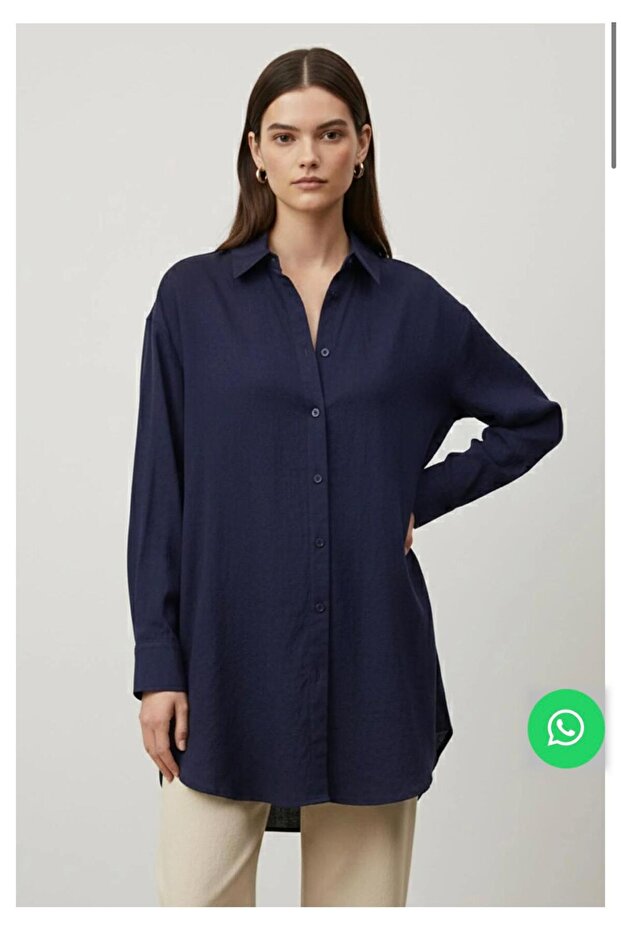Open the WhatsApp chat button

(x=566, y=728)
